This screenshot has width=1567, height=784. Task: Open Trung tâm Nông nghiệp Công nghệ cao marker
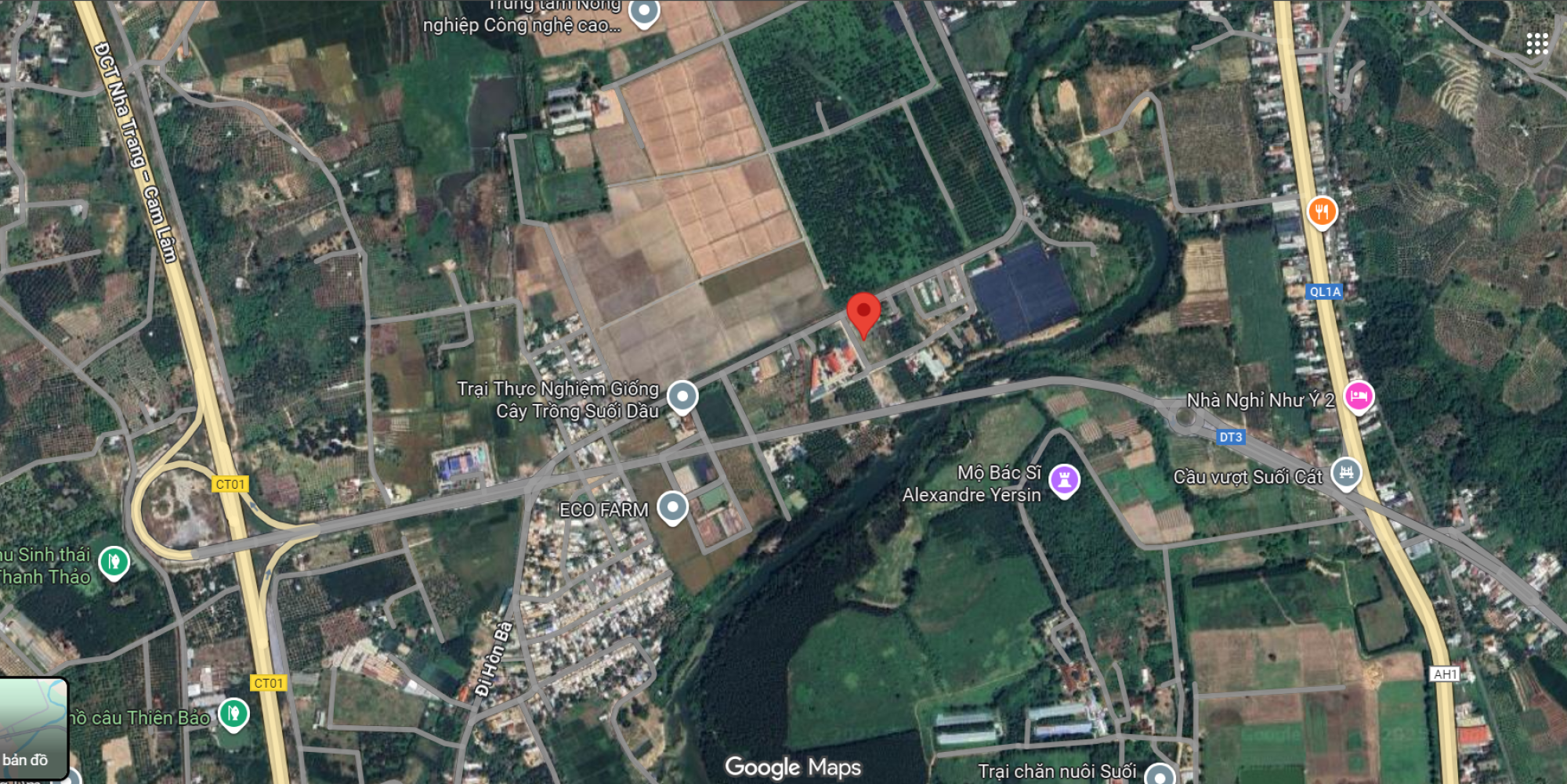[644, 12]
